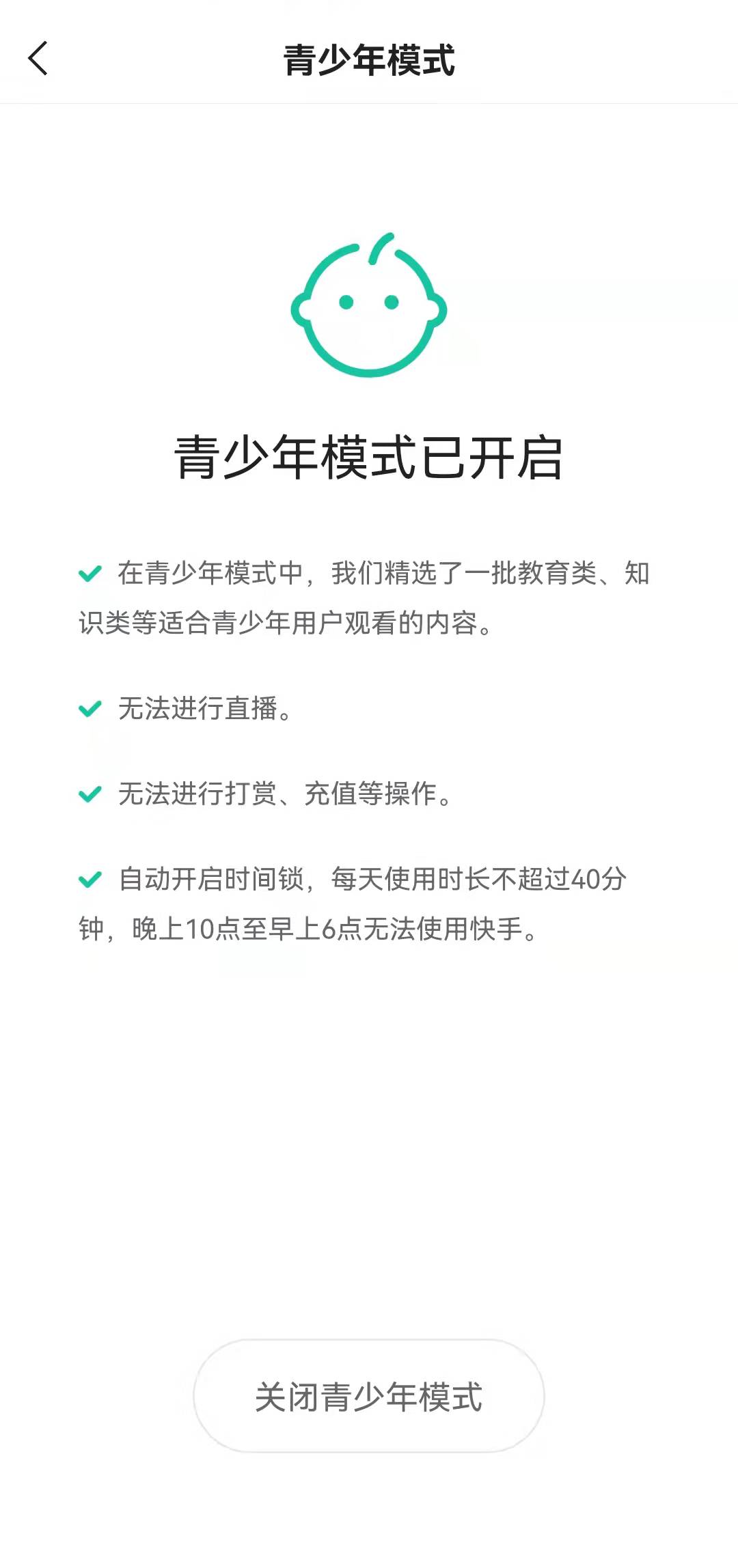Tap 关闭青少年模式 button

click(369, 1396)
